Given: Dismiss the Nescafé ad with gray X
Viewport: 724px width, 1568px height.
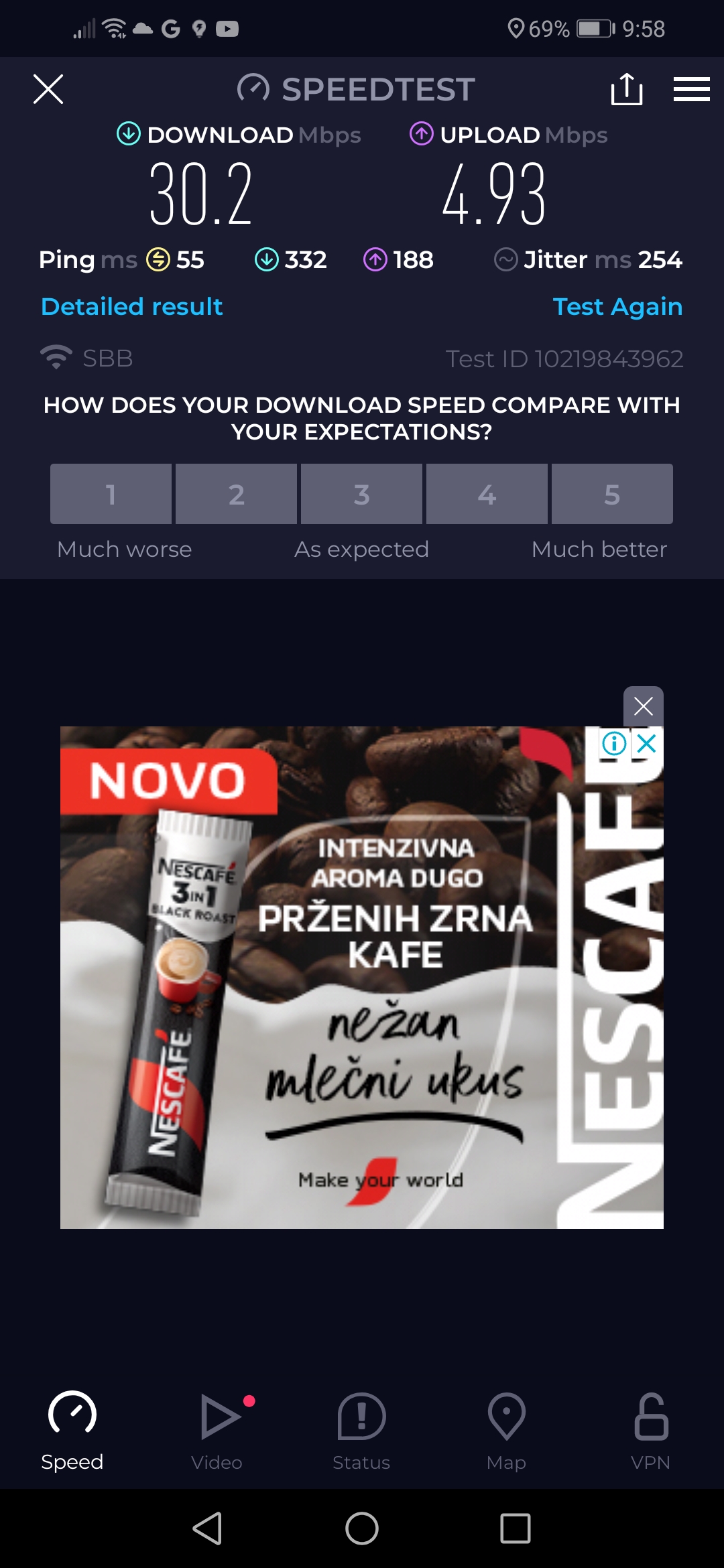Looking at the screenshot, I should pos(643,706).
